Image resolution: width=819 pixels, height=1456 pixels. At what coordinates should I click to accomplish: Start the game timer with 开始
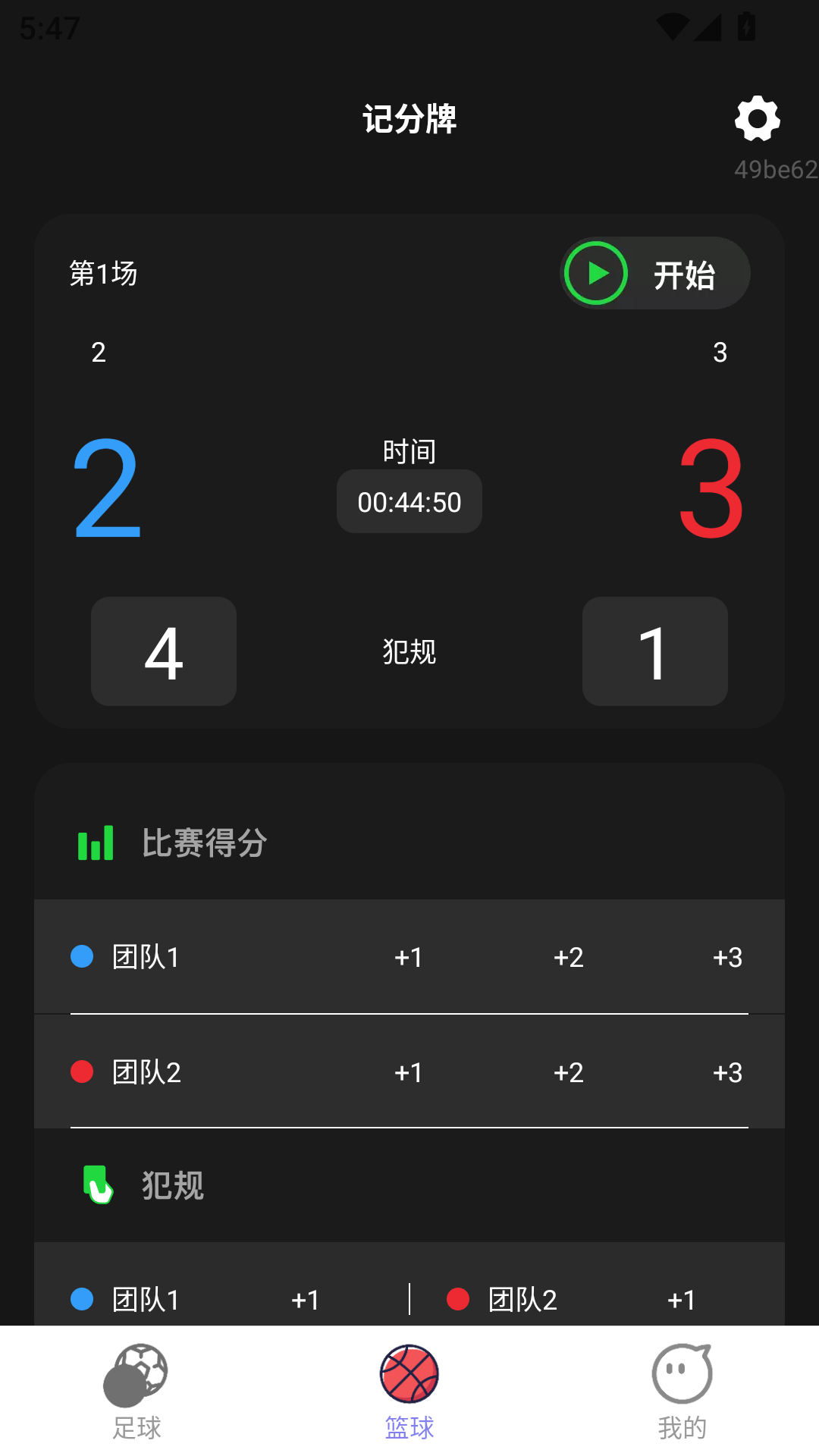tap(655, 273)
